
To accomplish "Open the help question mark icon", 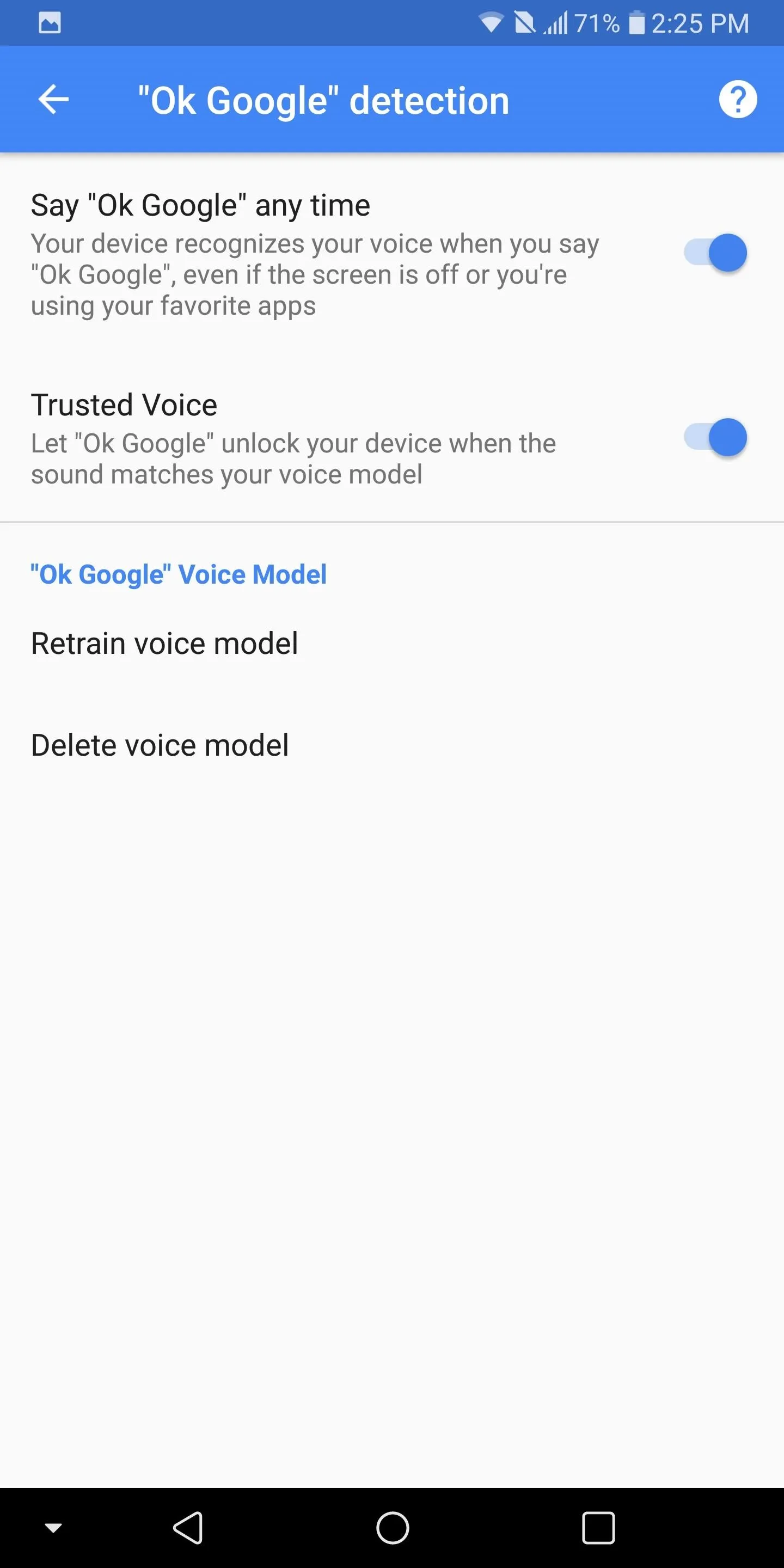I will point(738,99).
